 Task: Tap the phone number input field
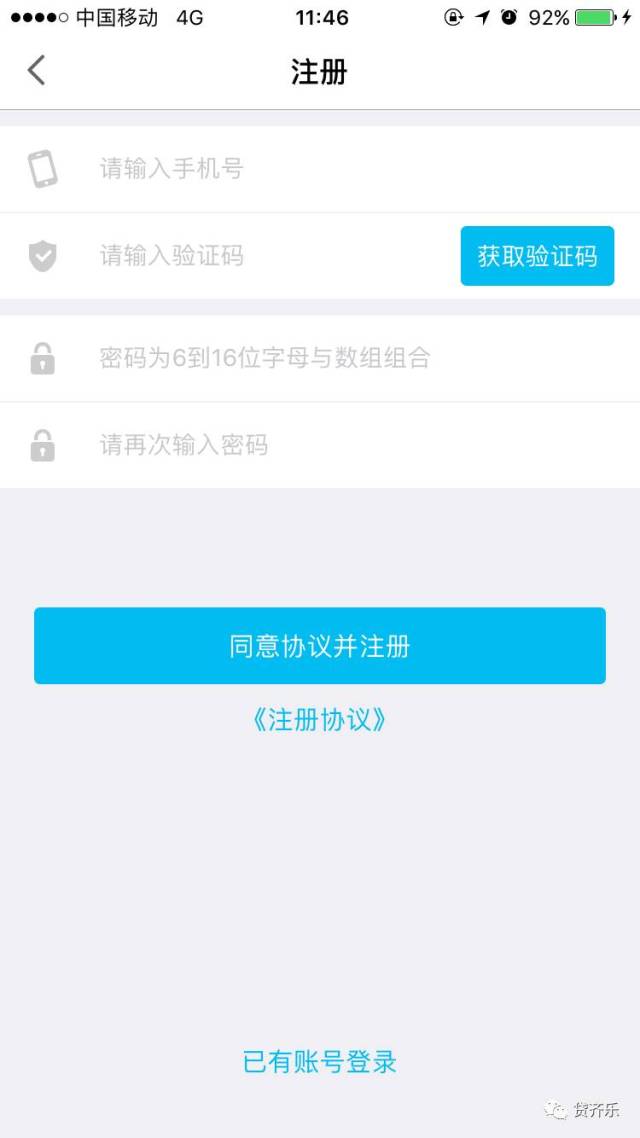pos(340,169)
